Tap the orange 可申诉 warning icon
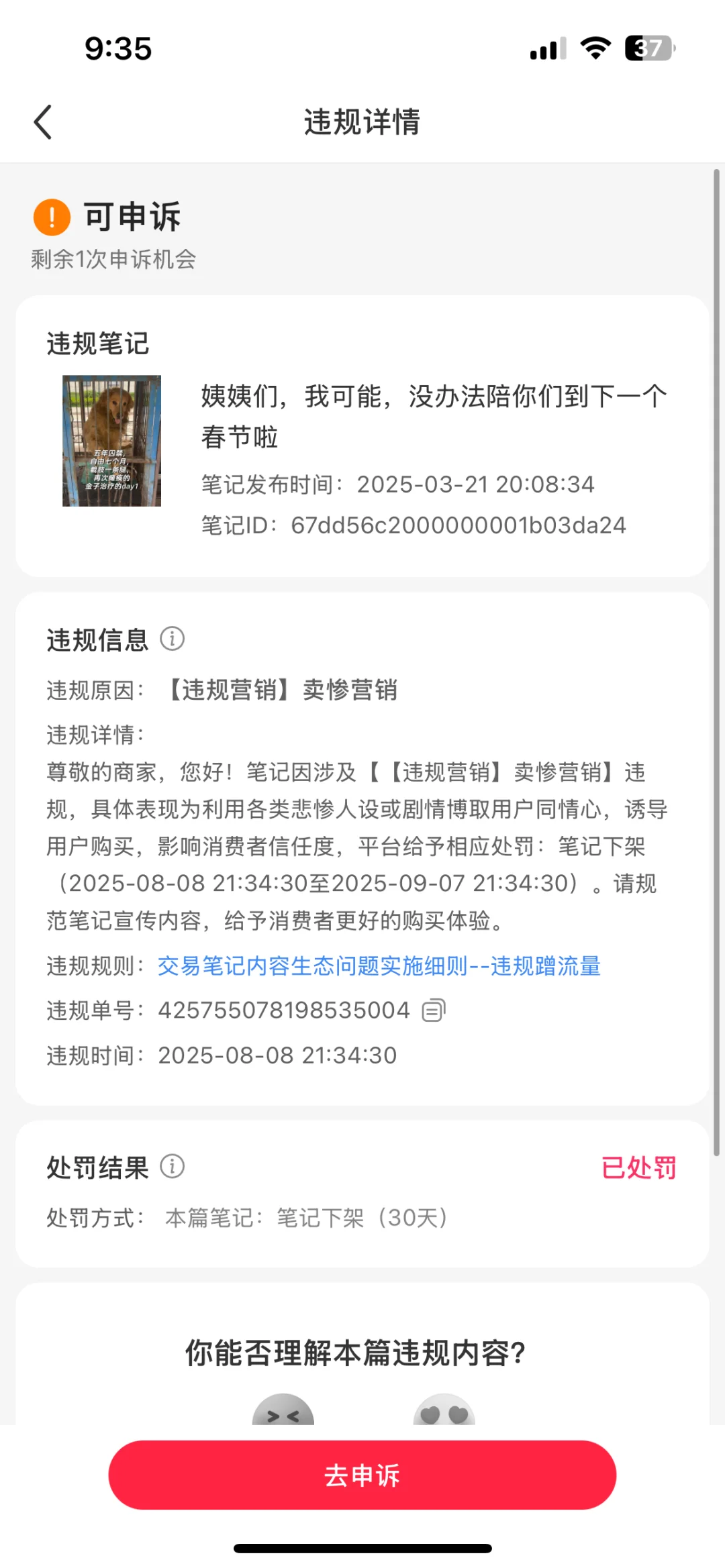This screenshot has width=725, height=1568. 50,216
